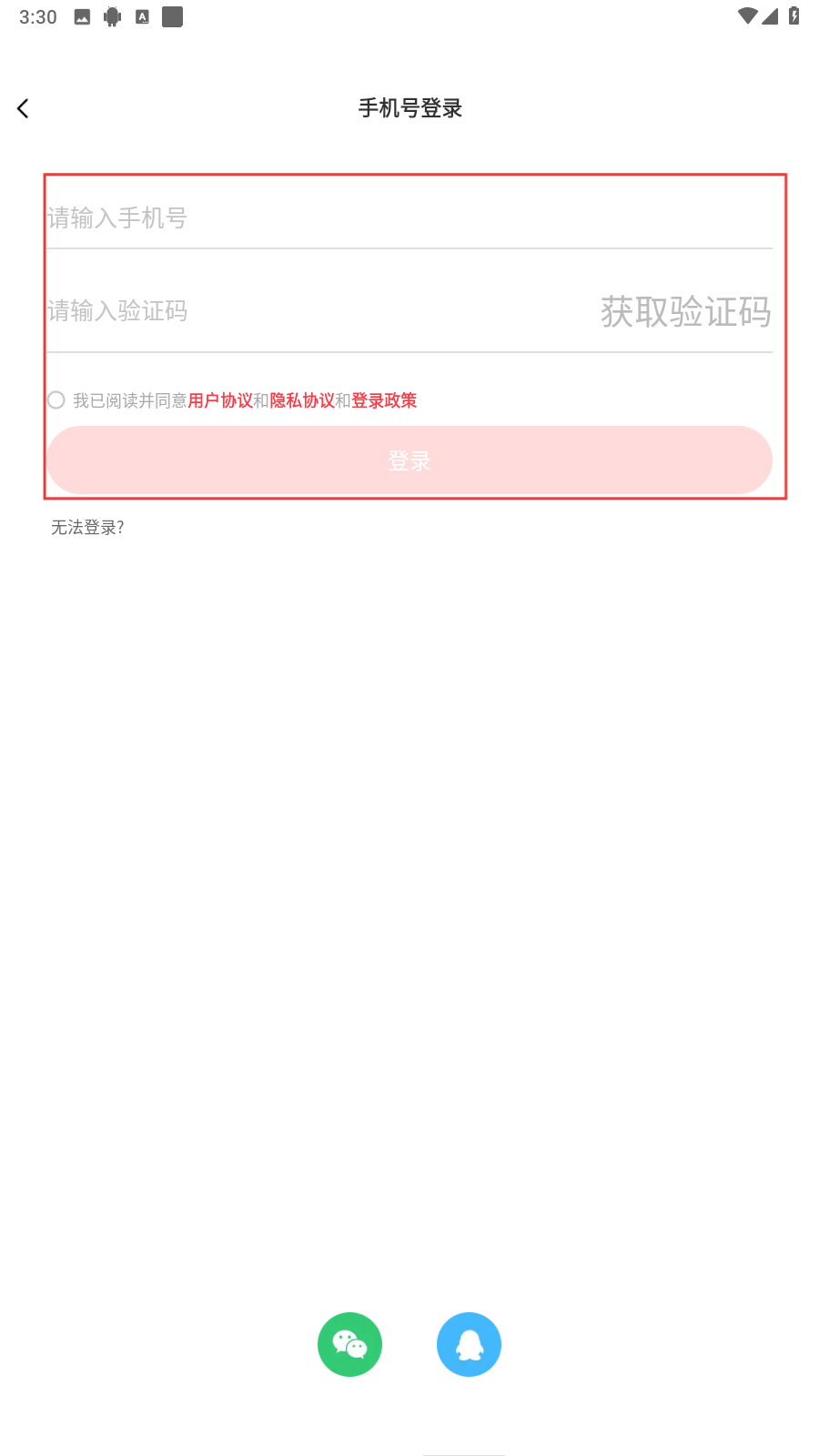
Task: Open the 用户协议 link
Action: coord(220,400)
